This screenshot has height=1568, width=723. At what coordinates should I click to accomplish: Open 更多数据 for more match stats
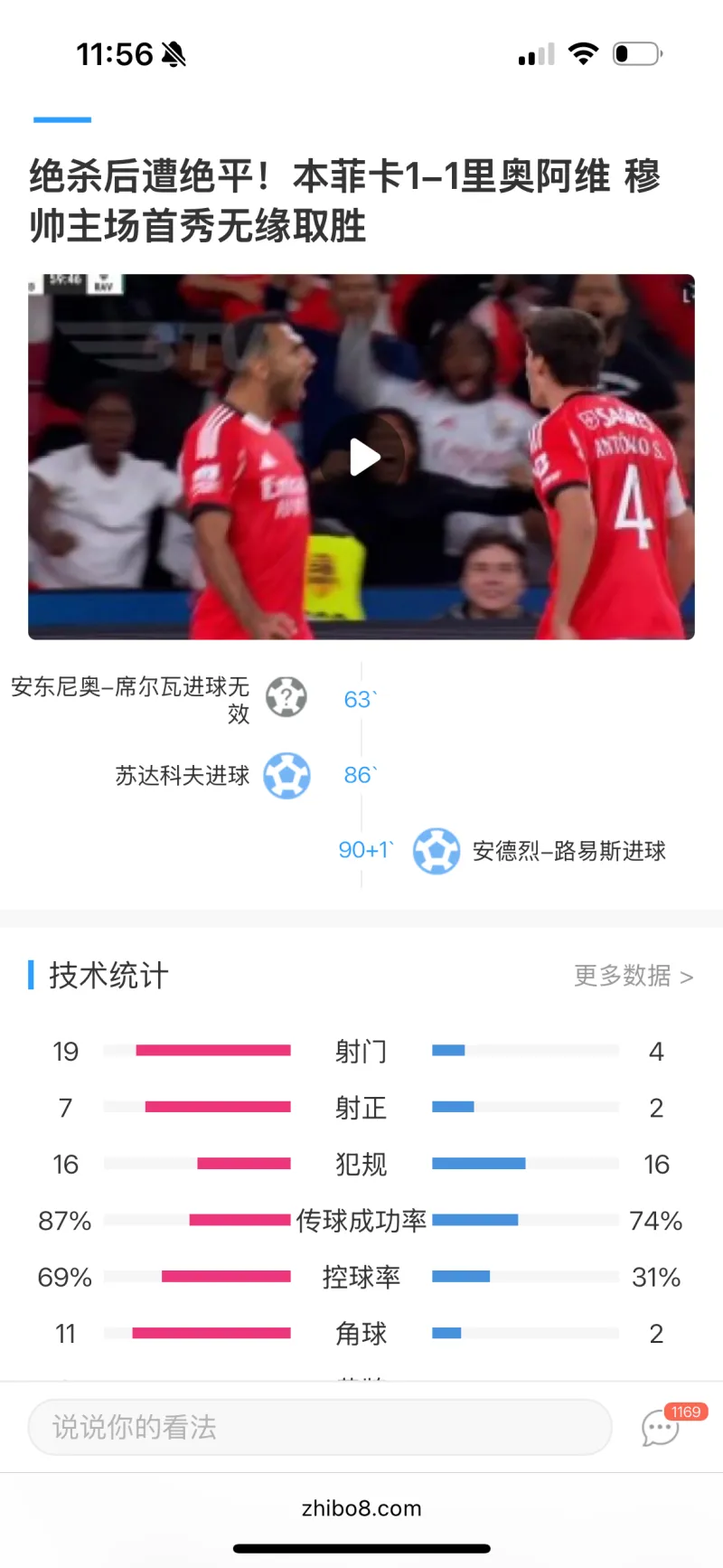click(633, 976)
